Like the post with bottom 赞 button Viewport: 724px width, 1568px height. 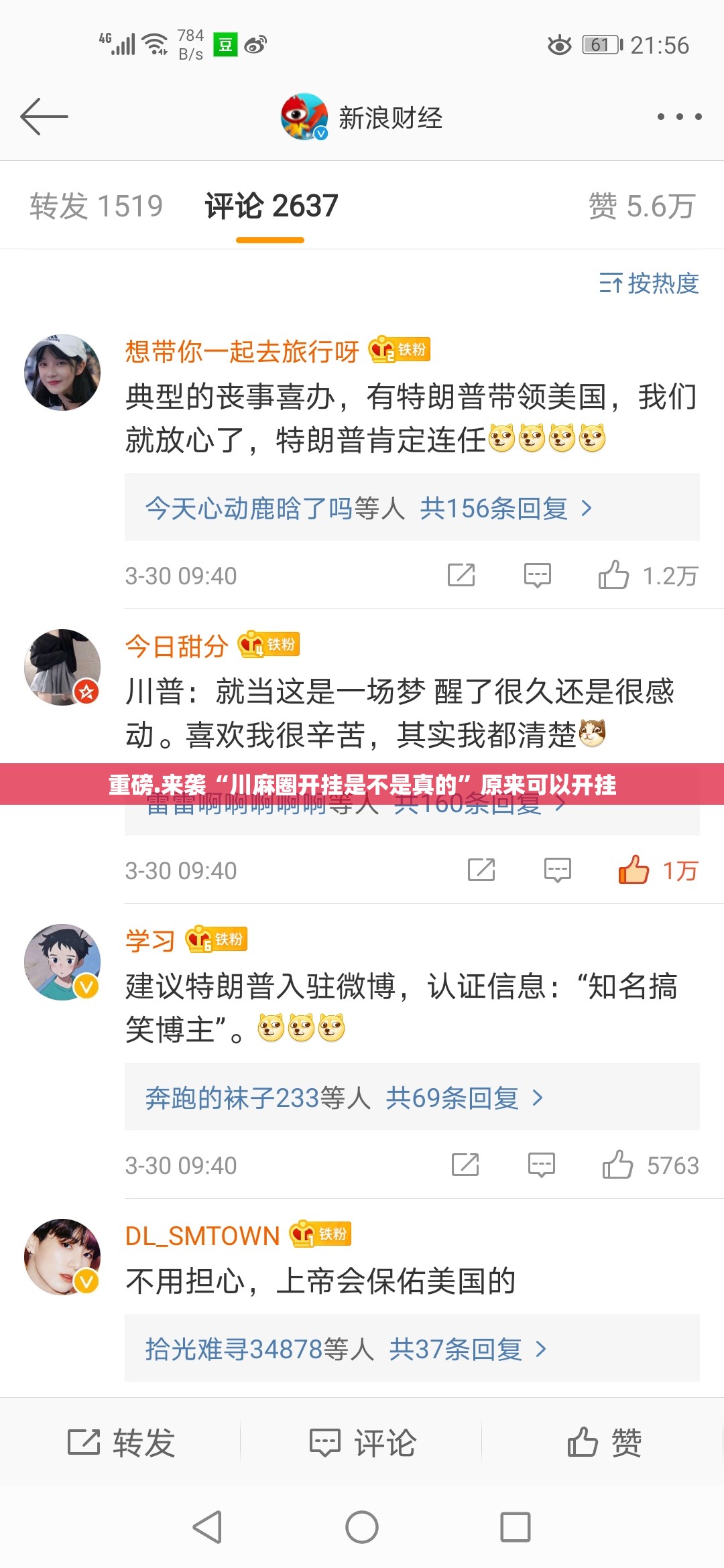pyautogui.click(x=604, y=1443)
